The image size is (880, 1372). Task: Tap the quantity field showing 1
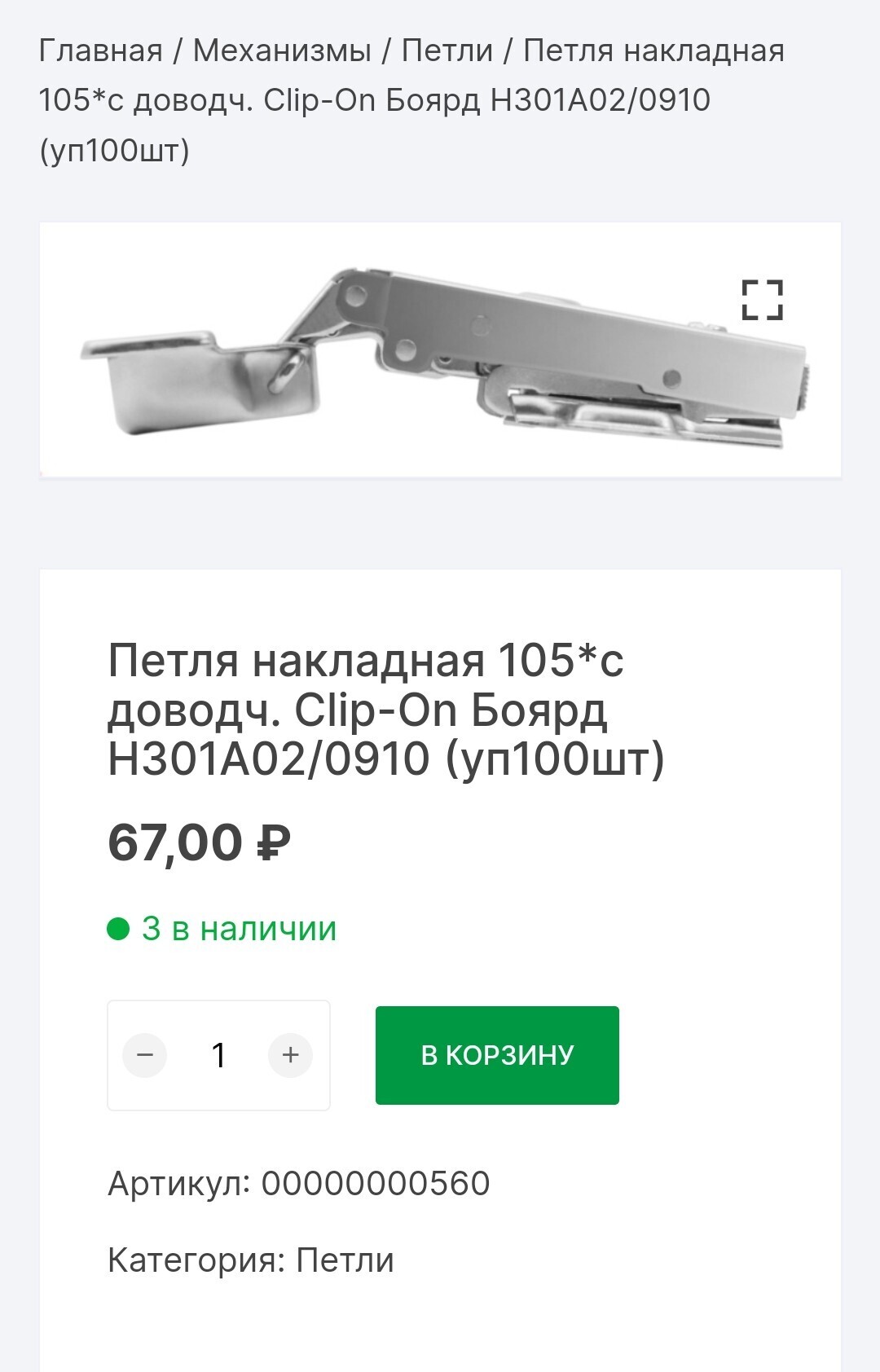218,1055
